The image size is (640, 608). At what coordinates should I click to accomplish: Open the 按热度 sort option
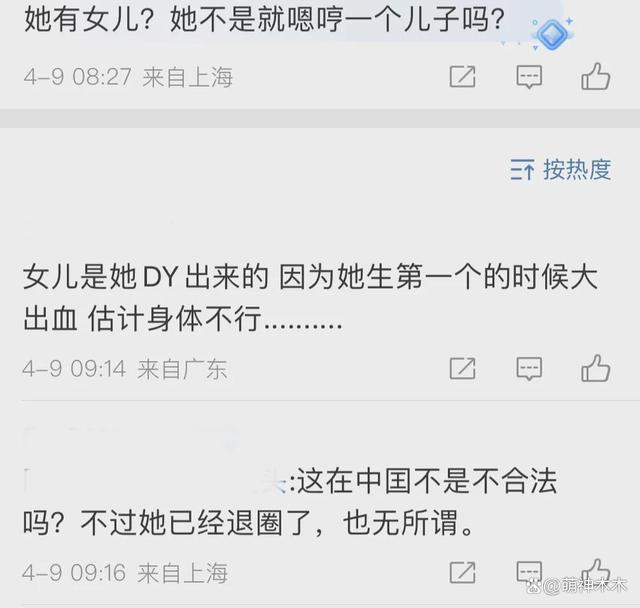(x=561, y=170)
